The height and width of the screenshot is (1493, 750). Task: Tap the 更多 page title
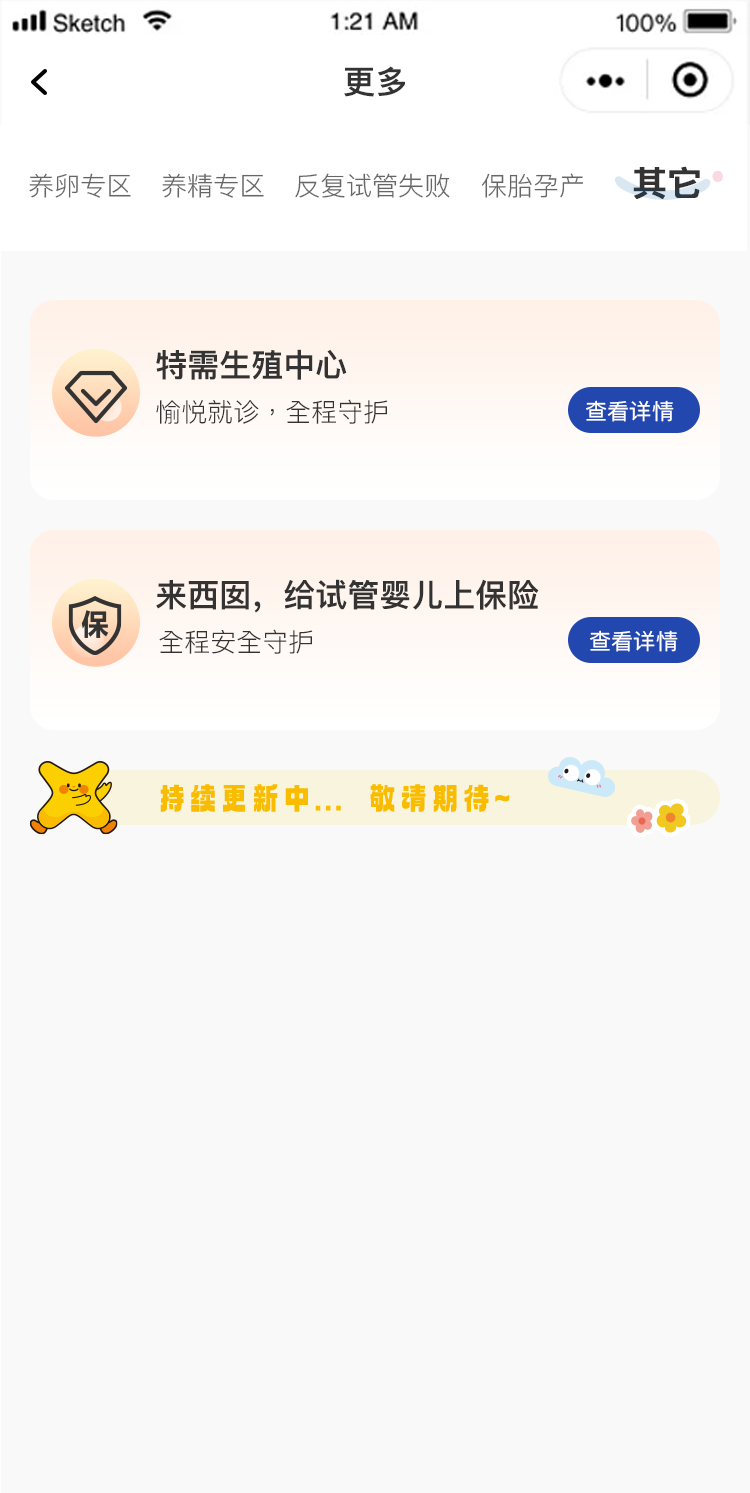coord(375,83)
